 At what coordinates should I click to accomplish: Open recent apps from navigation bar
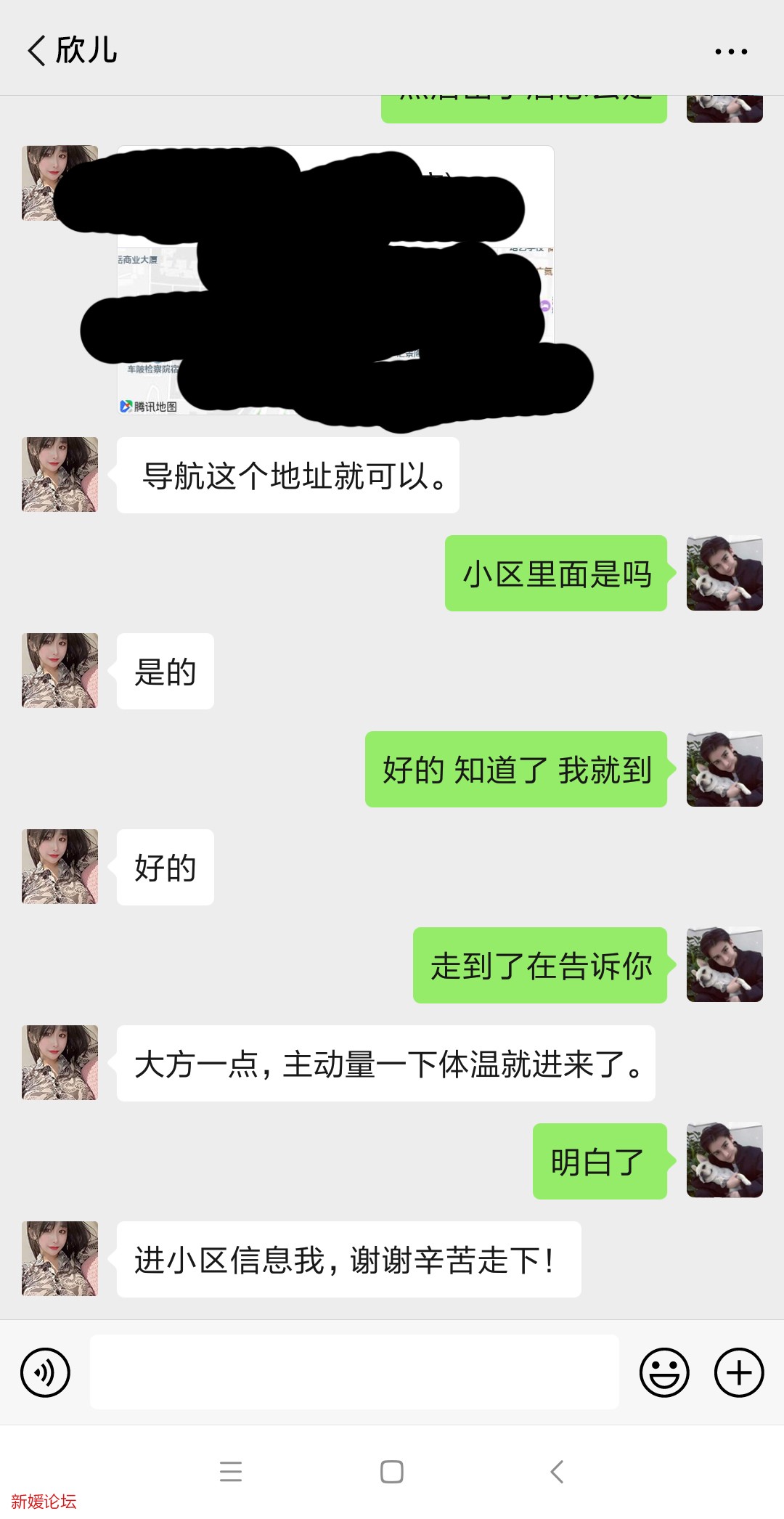point(231,1472)
